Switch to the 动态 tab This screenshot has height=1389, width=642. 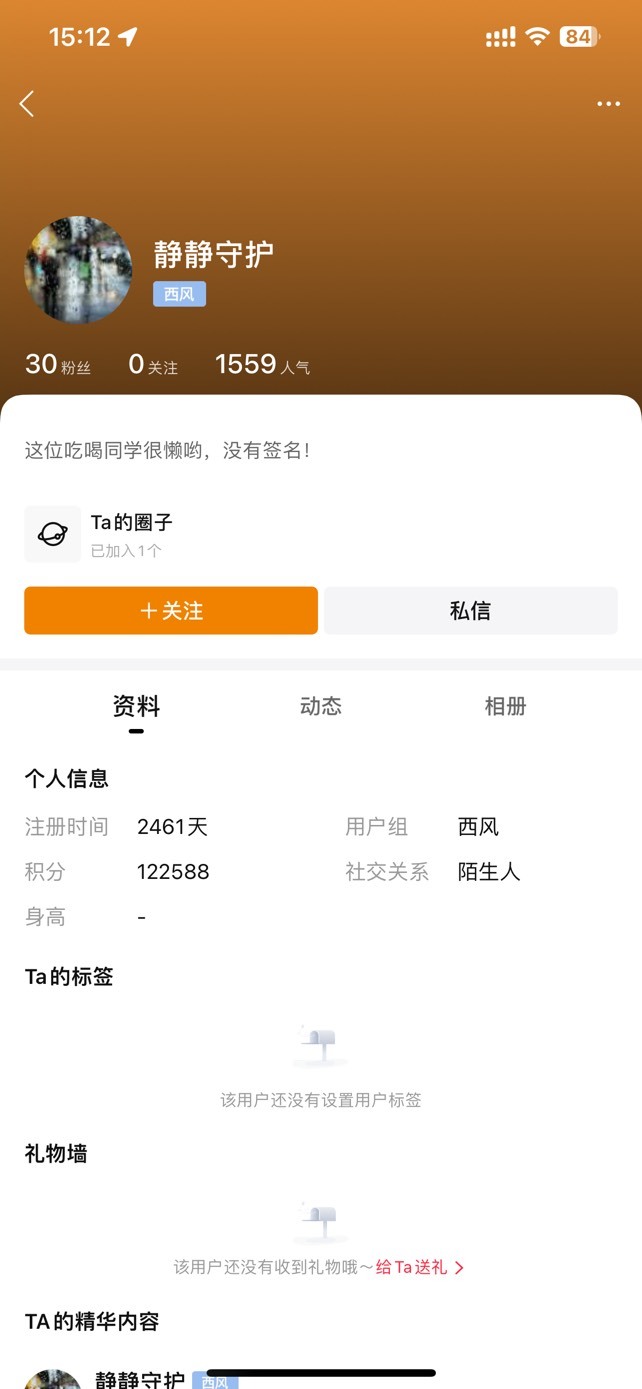tap(321, 706)
